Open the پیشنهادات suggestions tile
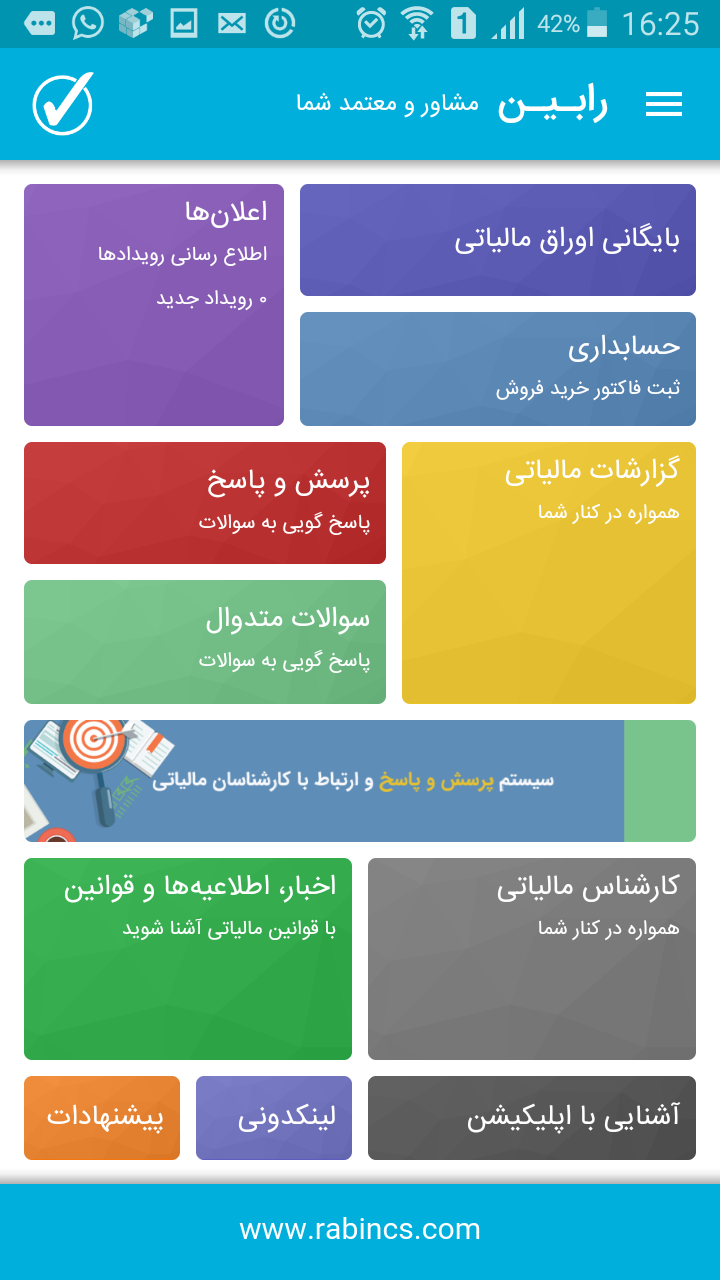The height and width of the screenshot is (1280, 720). [x=102, y=1118]
